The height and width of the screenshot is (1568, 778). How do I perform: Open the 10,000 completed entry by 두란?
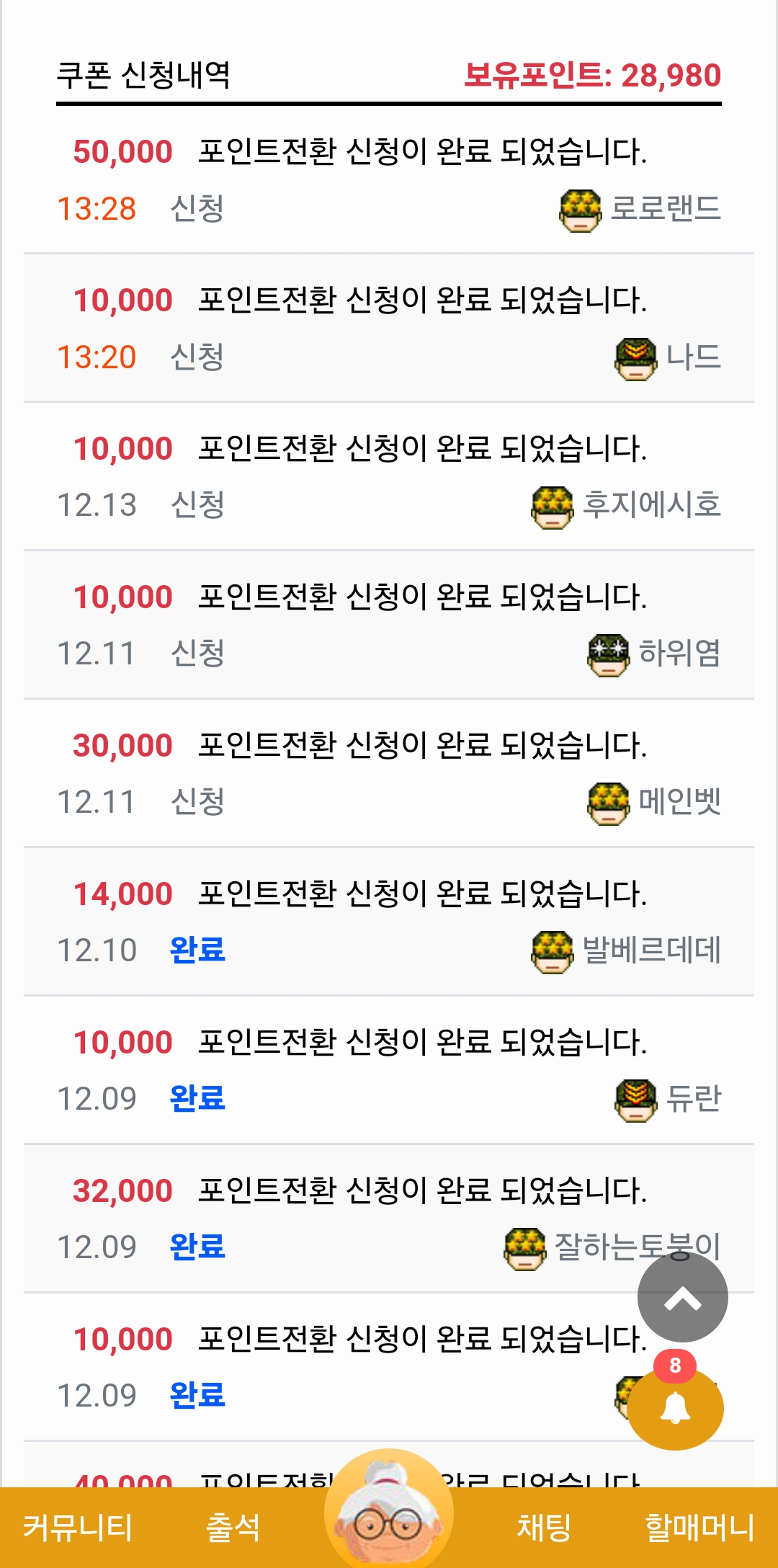[x=421, y=1043]
